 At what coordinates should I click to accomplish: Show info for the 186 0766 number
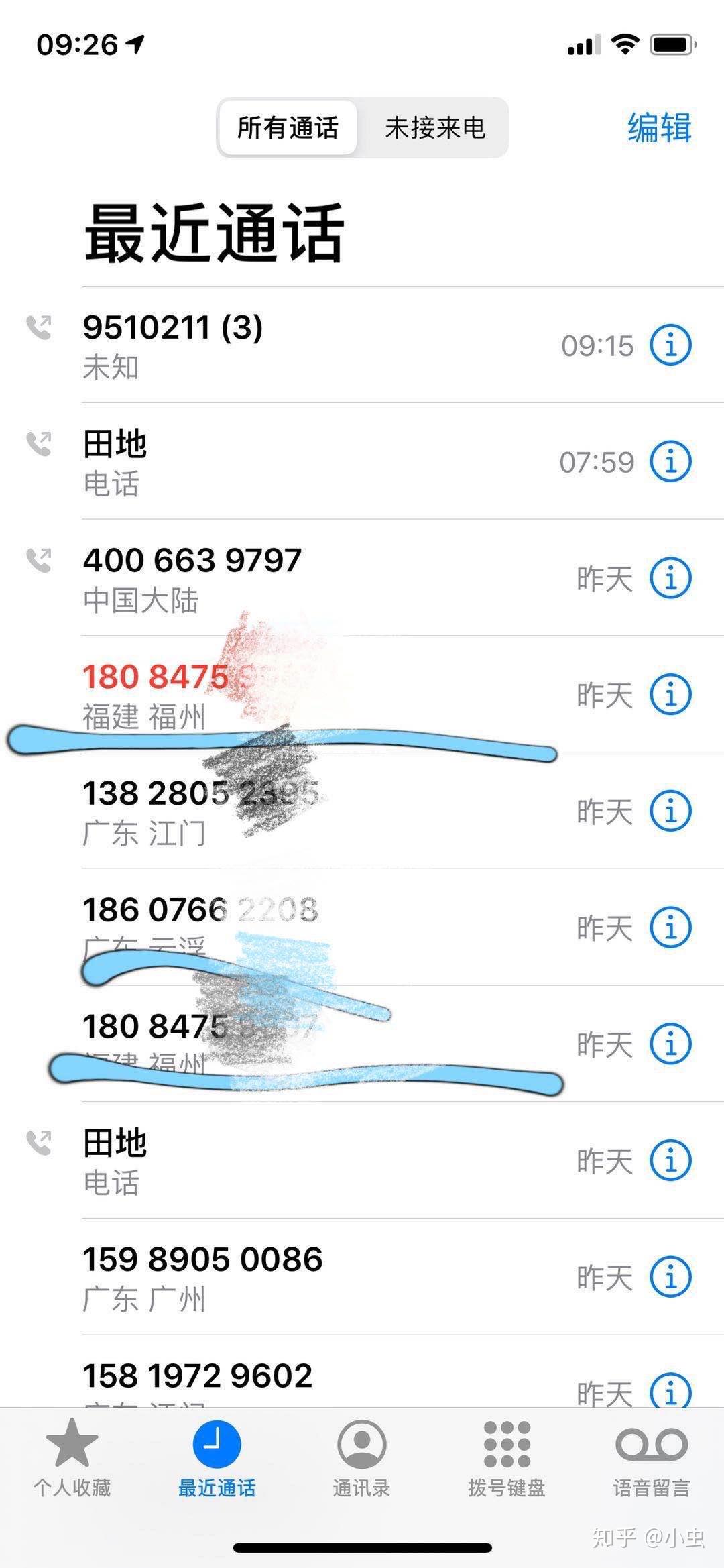pos(670,928)
